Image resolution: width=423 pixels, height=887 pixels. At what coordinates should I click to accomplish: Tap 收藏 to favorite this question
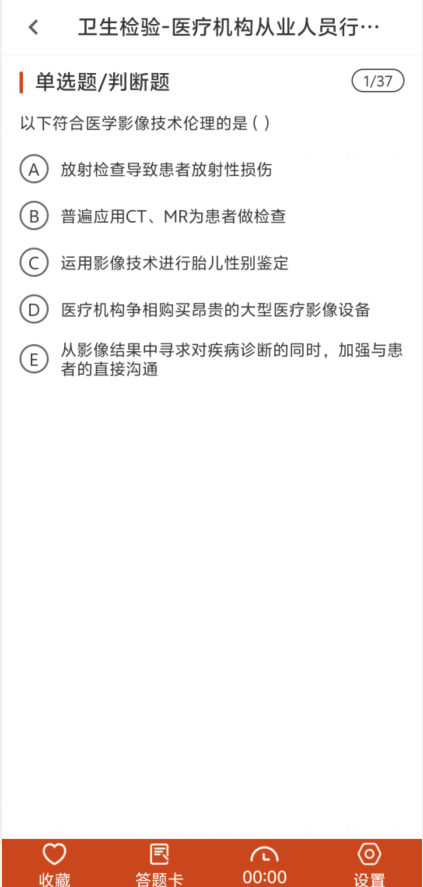click(55, 864)
